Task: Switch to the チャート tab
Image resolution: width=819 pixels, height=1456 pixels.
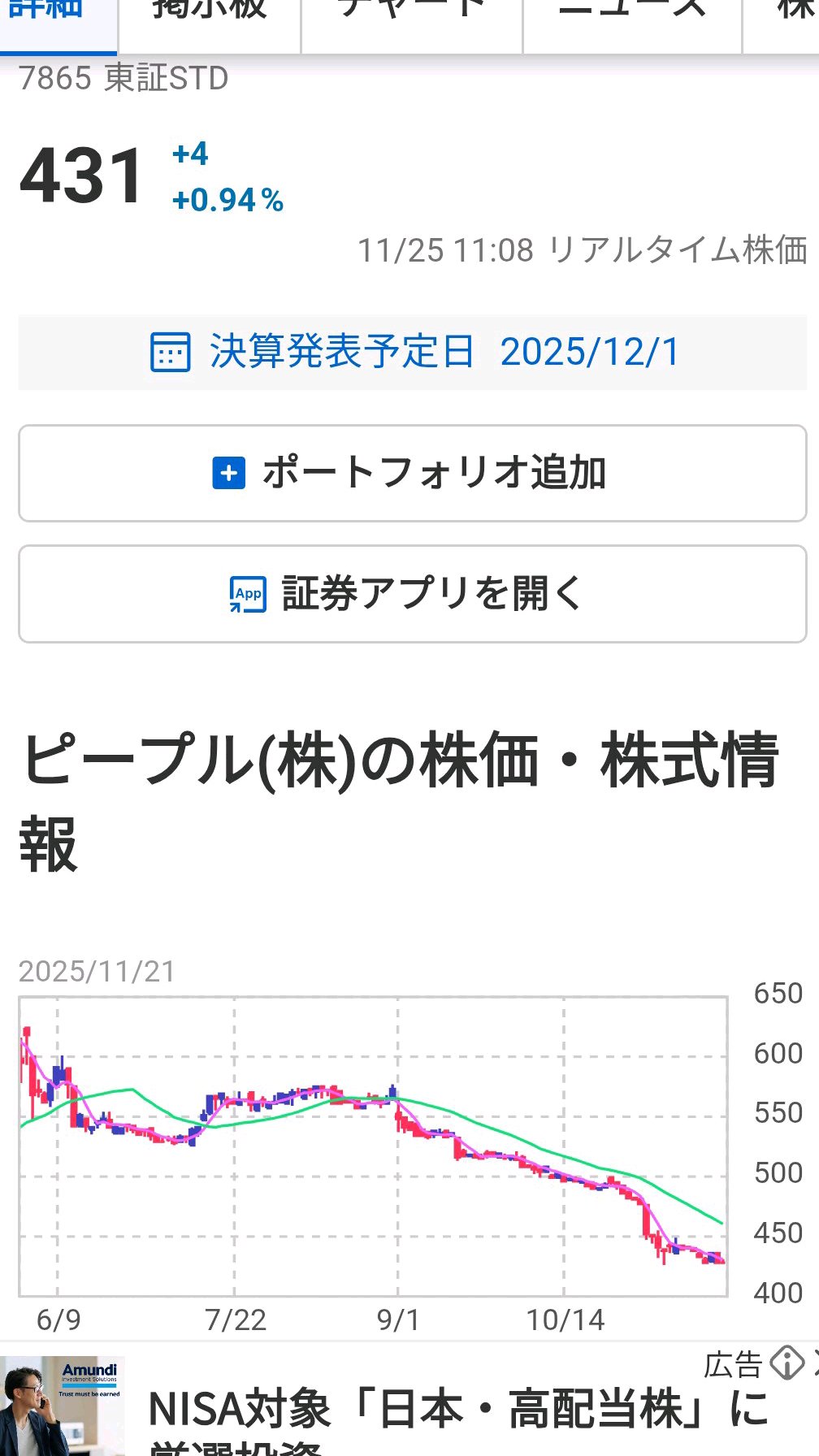Action: [412, 15]
